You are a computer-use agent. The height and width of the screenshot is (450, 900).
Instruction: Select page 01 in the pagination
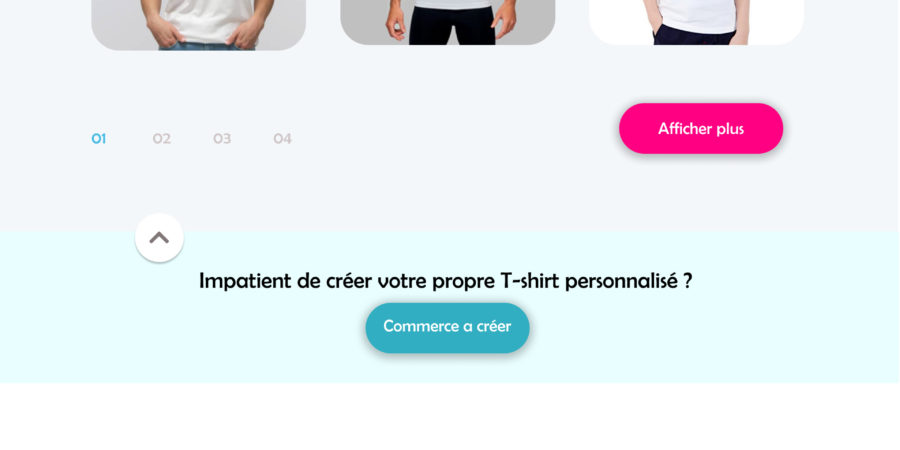[99, 139]
